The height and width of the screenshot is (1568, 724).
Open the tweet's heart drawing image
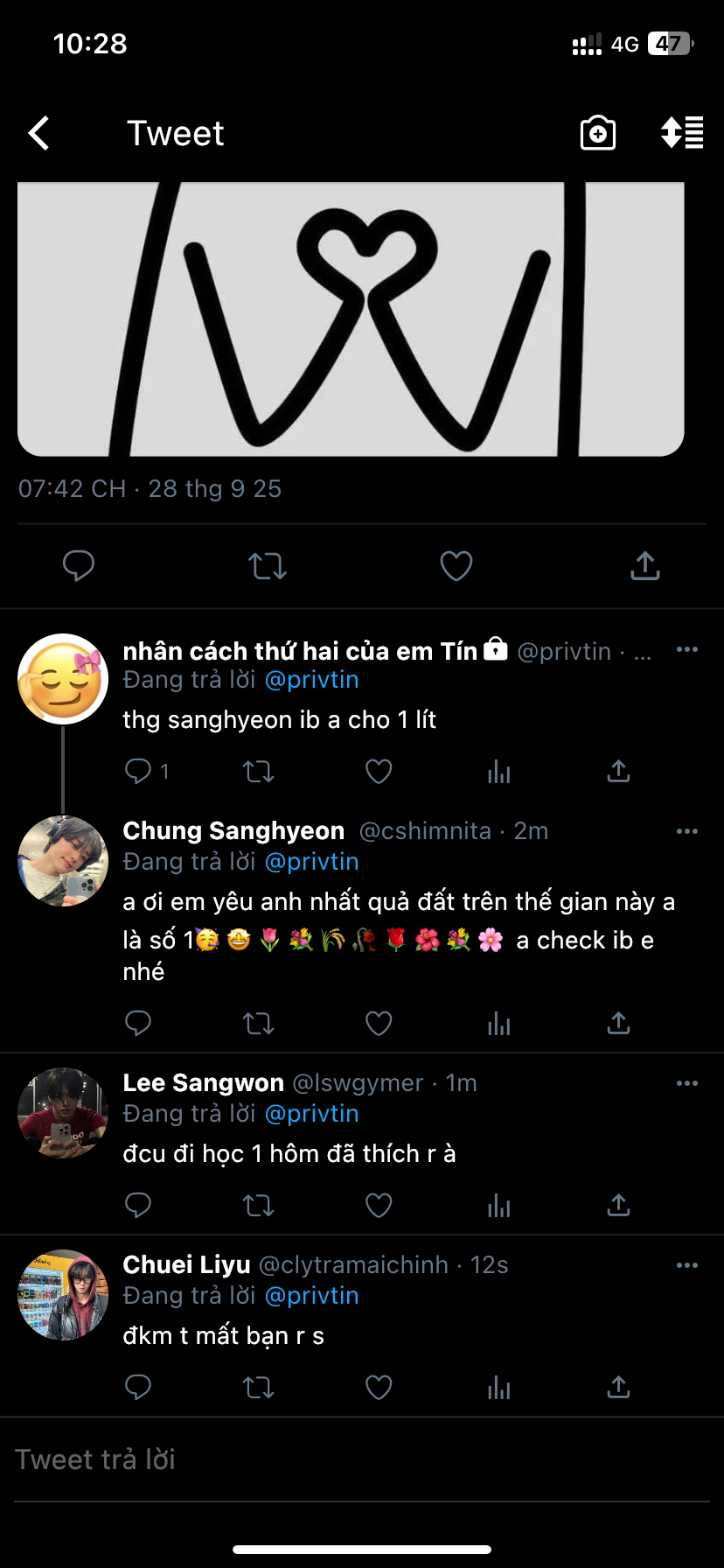351,318
